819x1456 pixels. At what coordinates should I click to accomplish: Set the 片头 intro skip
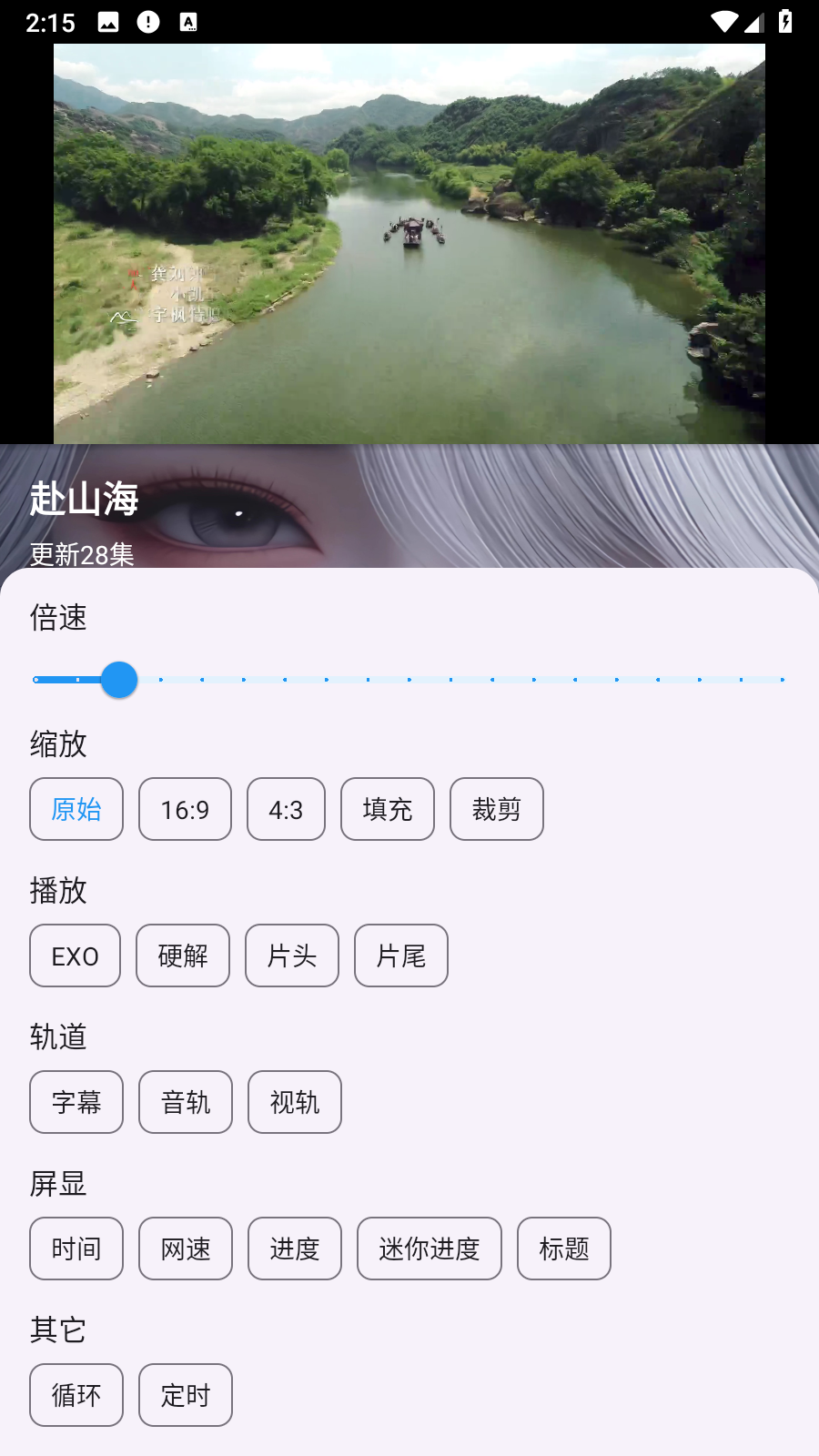(292, 955)
